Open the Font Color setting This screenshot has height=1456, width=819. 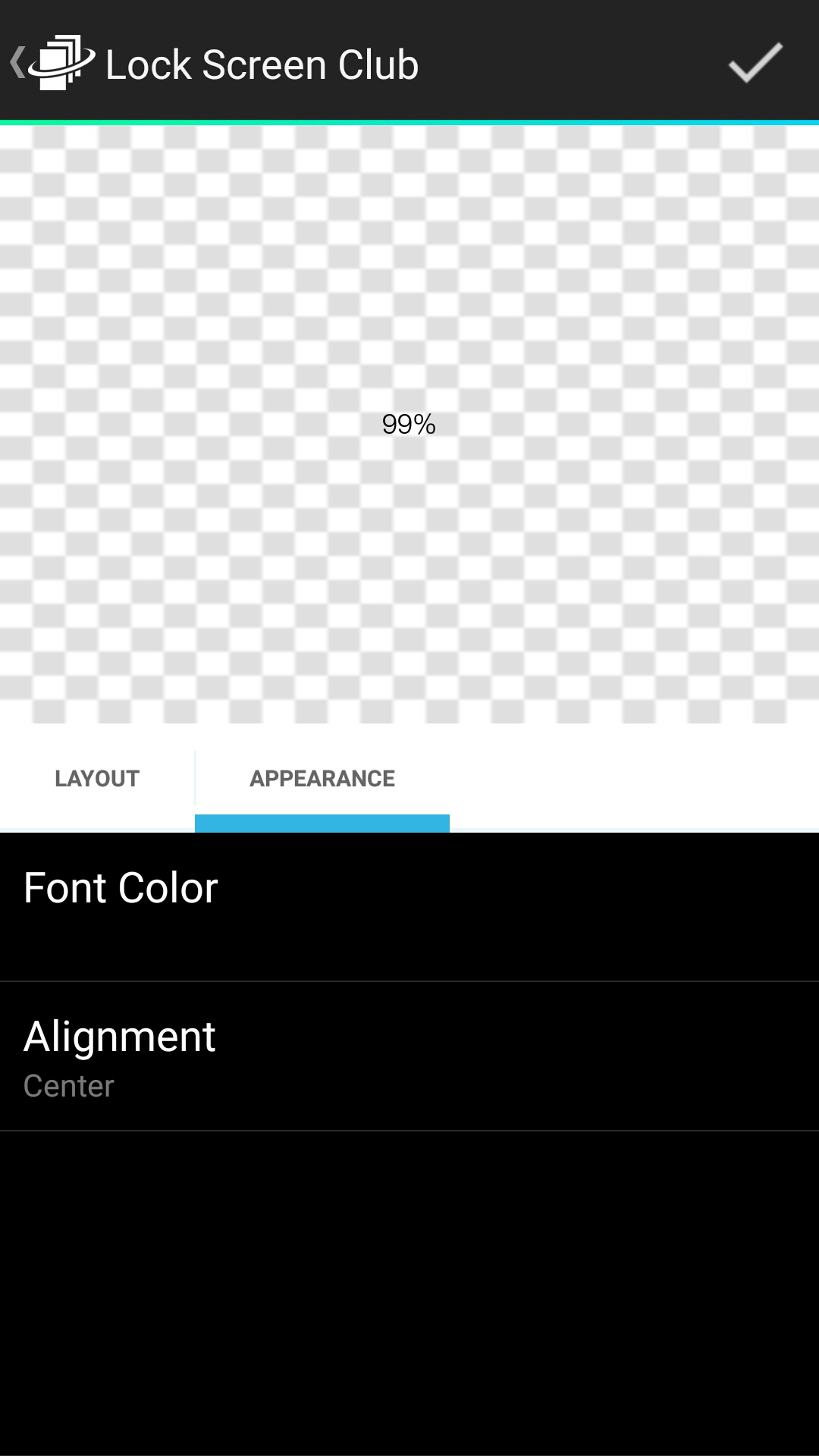coord(409,907)
